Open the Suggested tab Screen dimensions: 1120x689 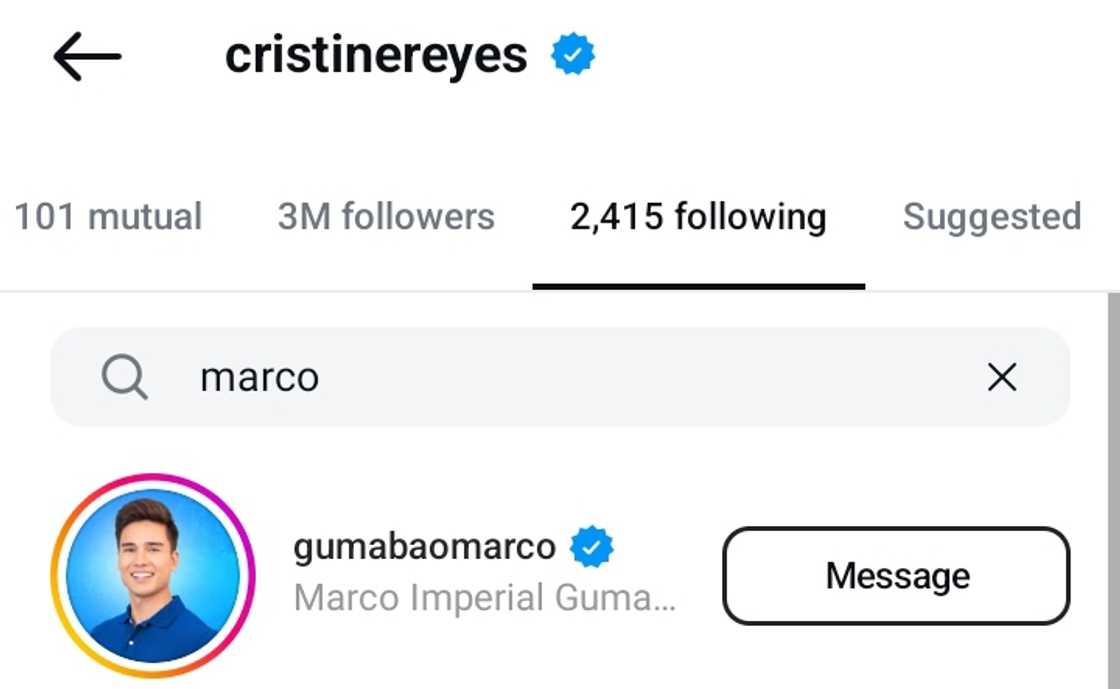991,217
